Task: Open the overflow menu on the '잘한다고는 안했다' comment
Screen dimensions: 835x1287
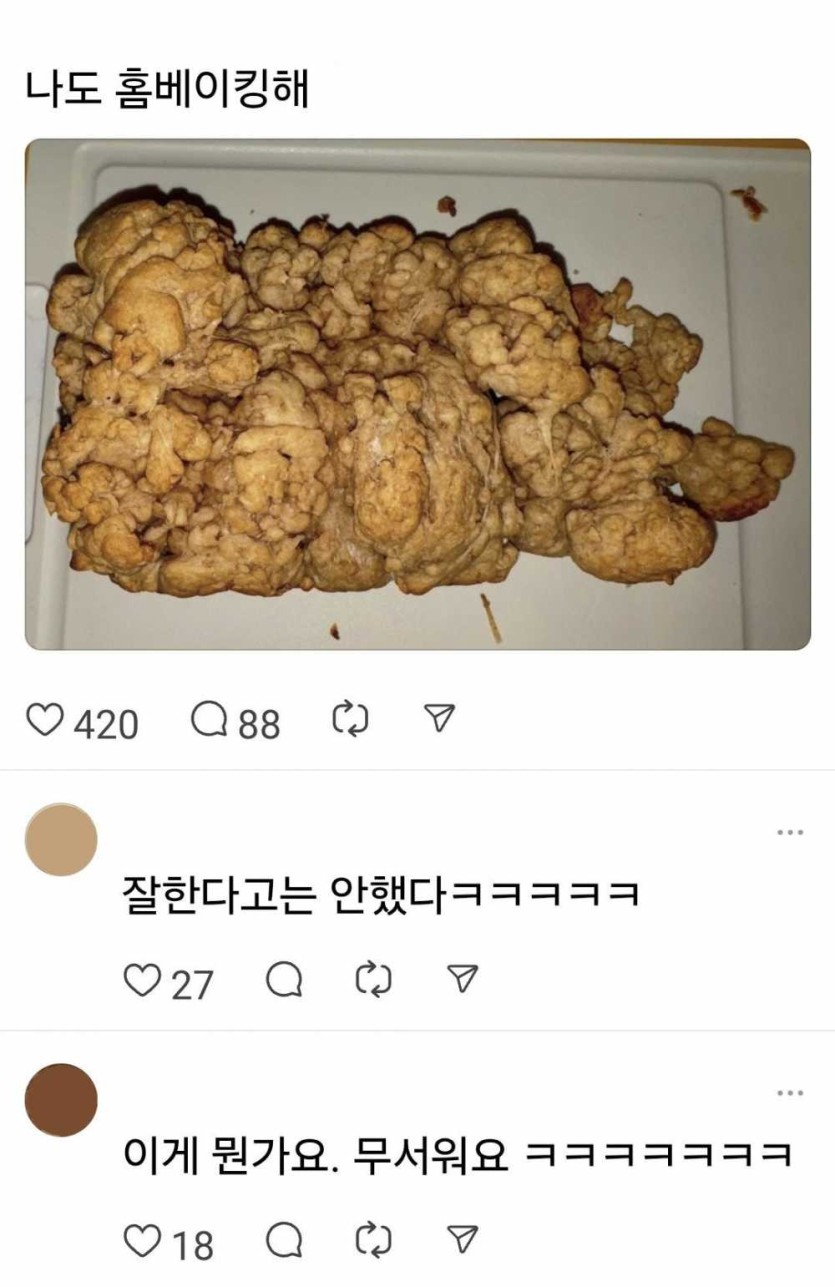Action: coord(790,832)
